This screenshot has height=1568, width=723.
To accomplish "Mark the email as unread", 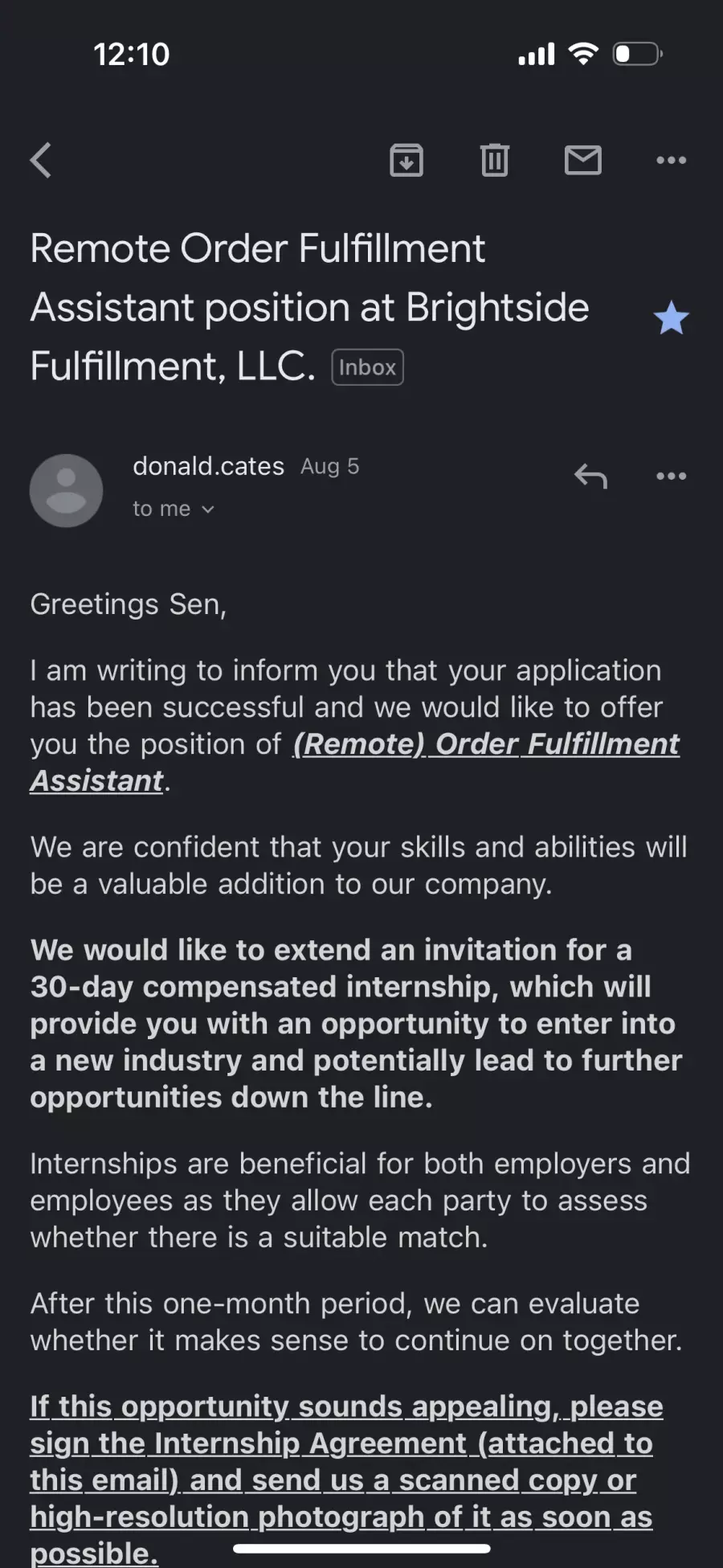I will 583,160.
